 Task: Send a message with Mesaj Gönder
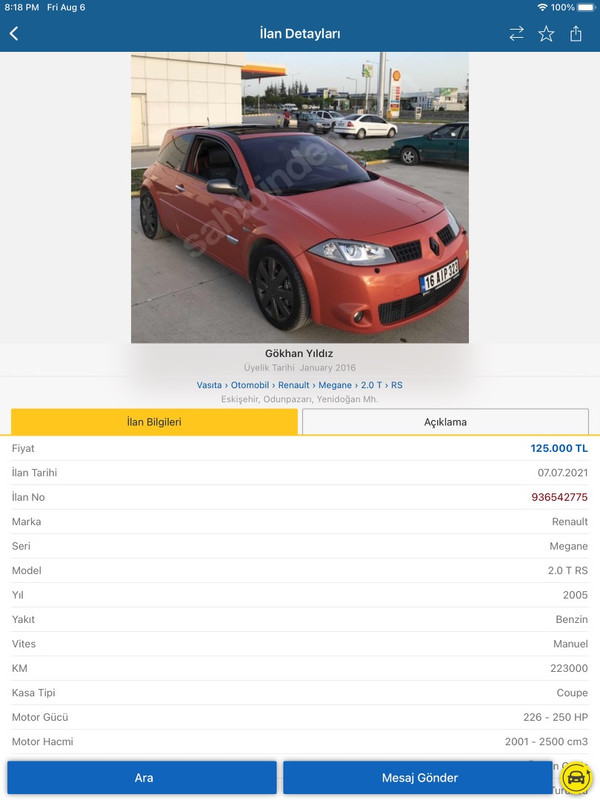pos(419,777)
